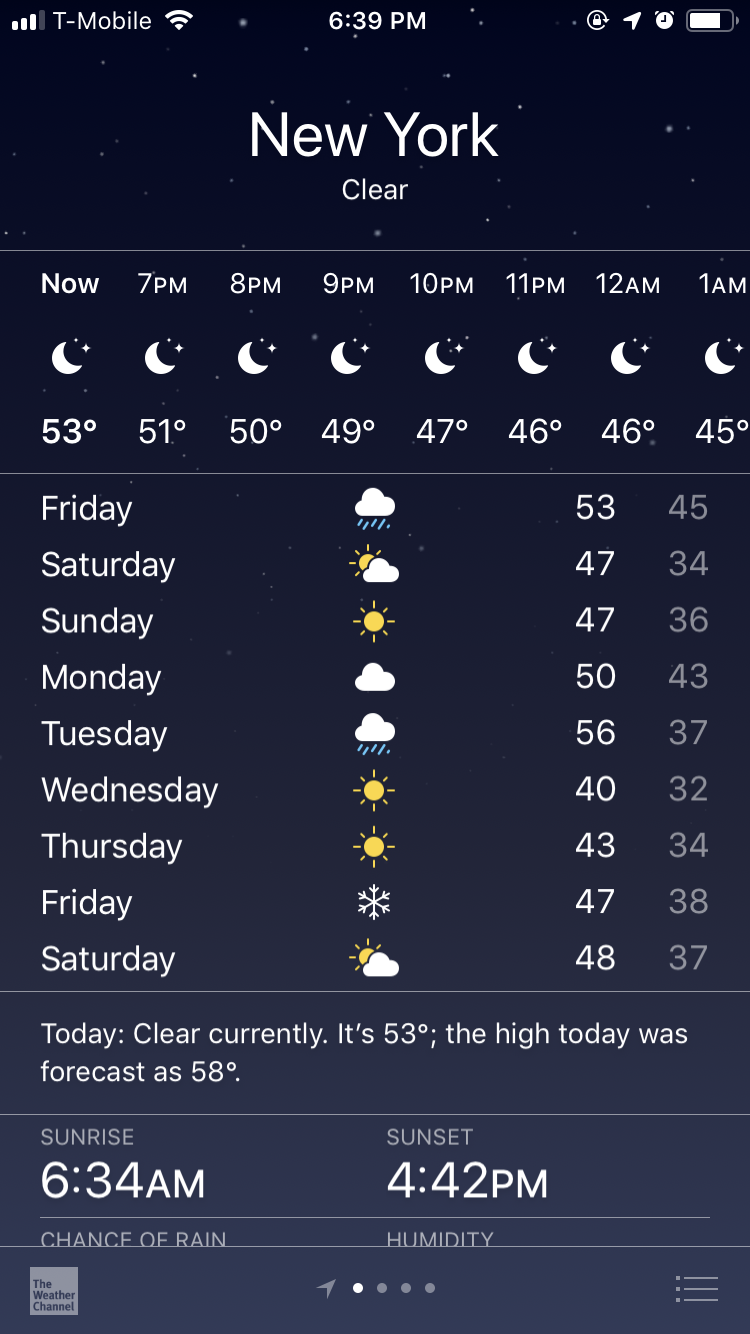Screen dimensions: 750x1334
Task: Open the city list menu icon
Action: click(x=697, y=1289)
